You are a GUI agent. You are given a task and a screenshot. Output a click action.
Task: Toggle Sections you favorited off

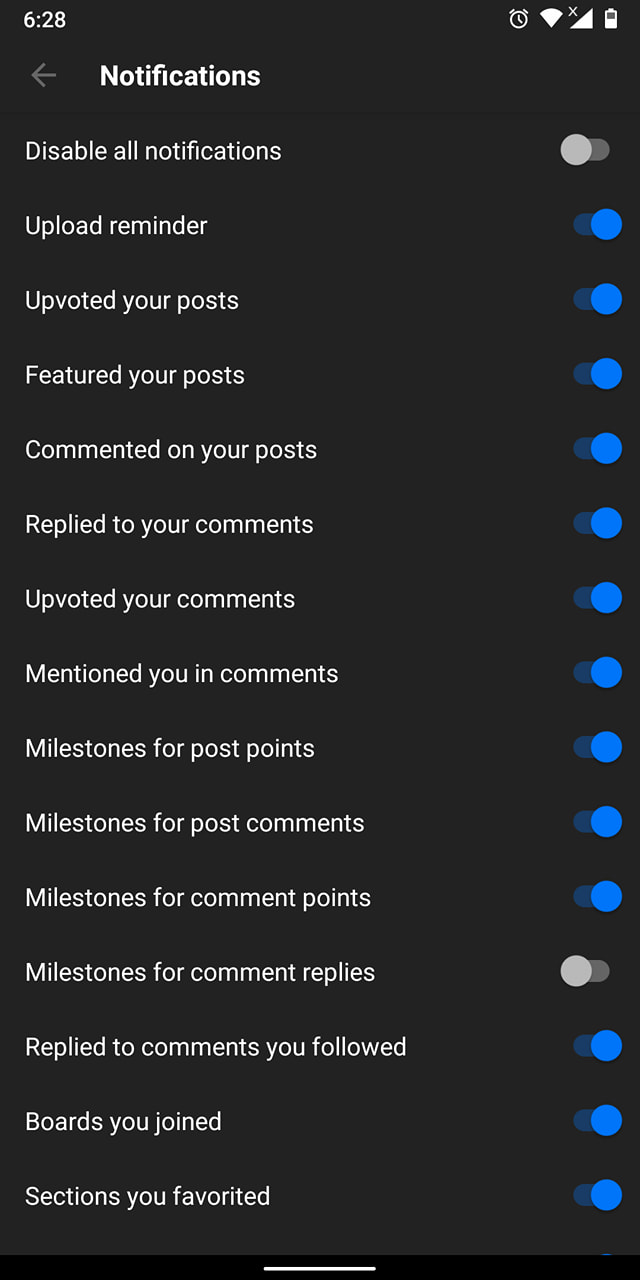coord(597,1196)
